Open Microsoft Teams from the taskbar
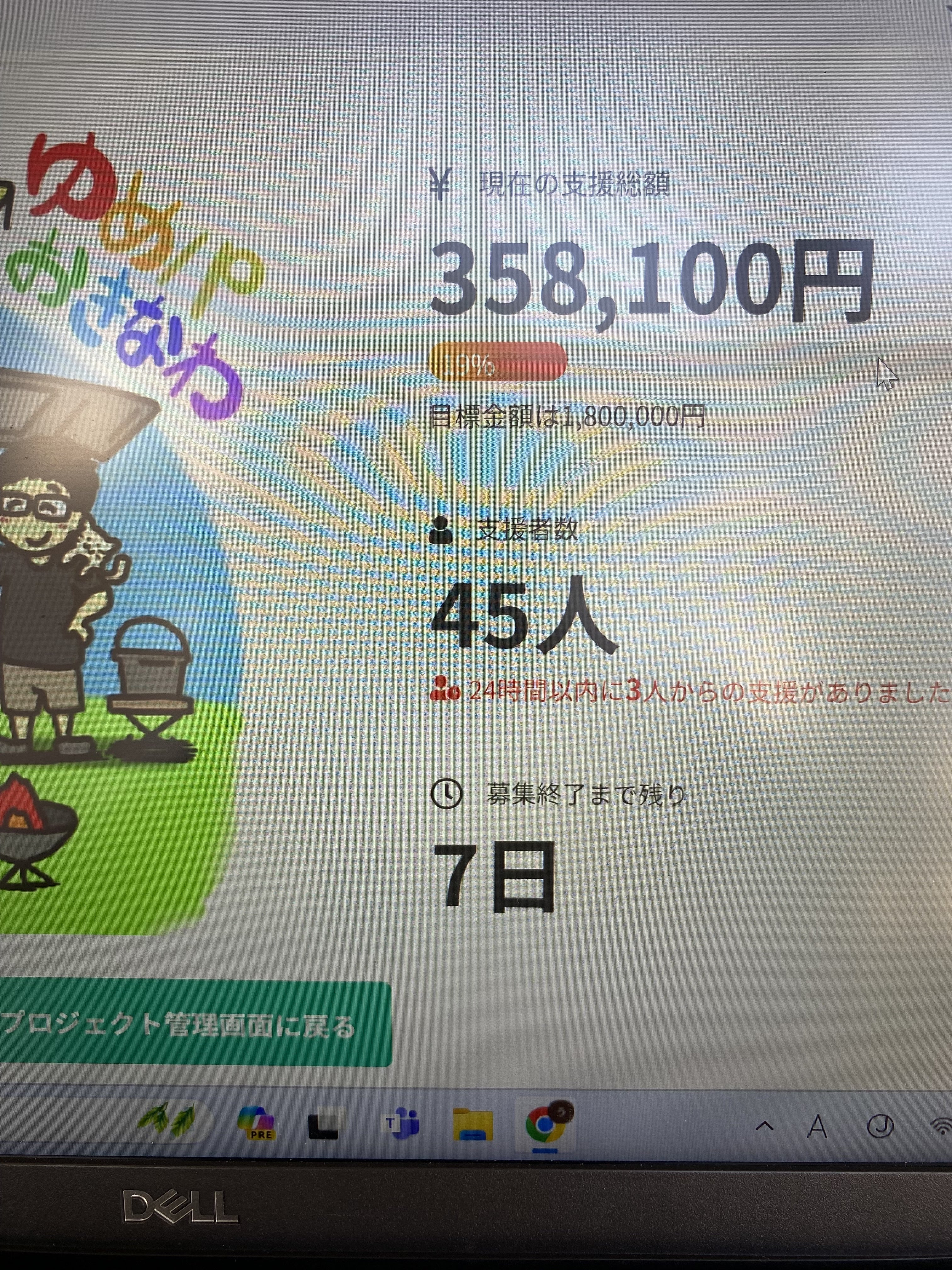This screenshot has width=952, height=1270. pyautogui.click(x=400, y=1124)
